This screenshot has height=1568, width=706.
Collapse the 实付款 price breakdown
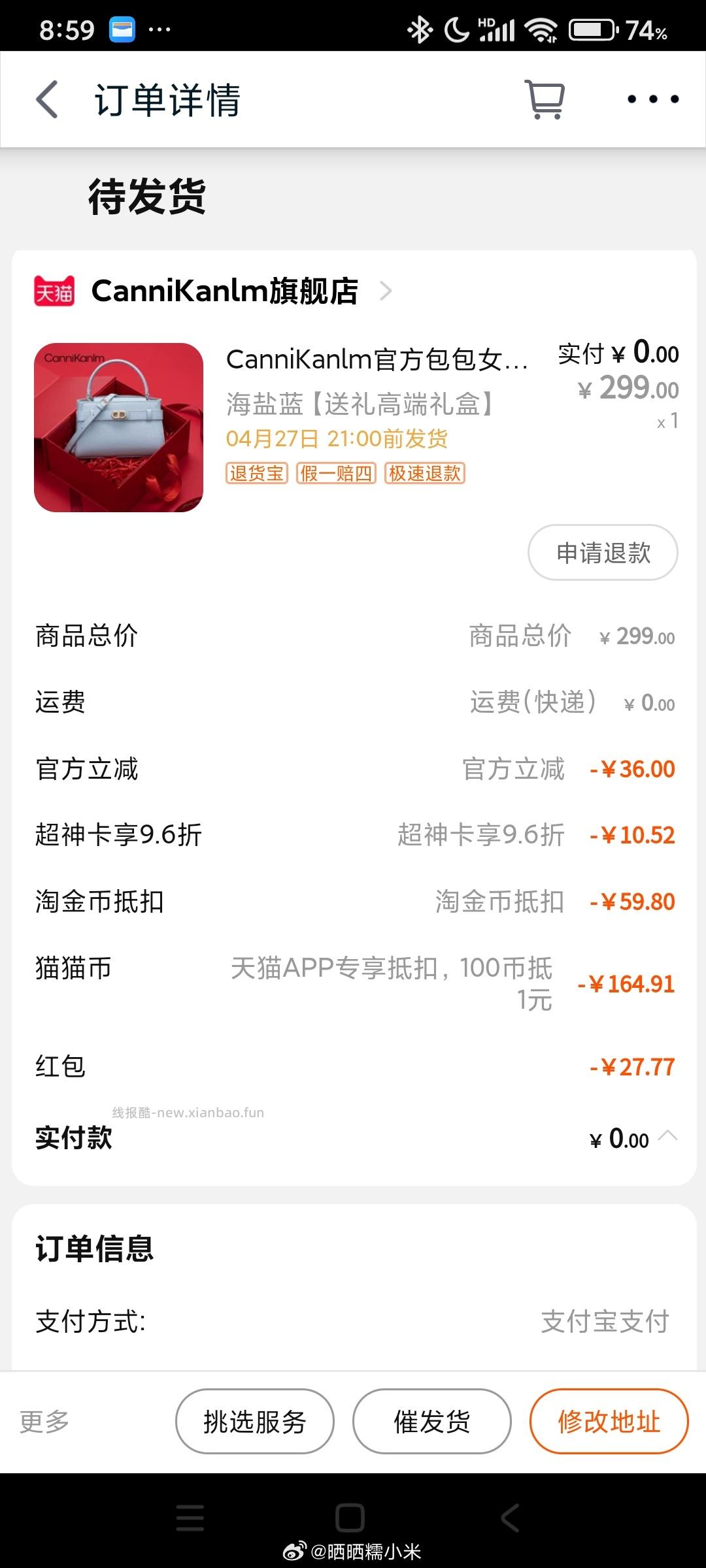click(x=668, y=1138)
